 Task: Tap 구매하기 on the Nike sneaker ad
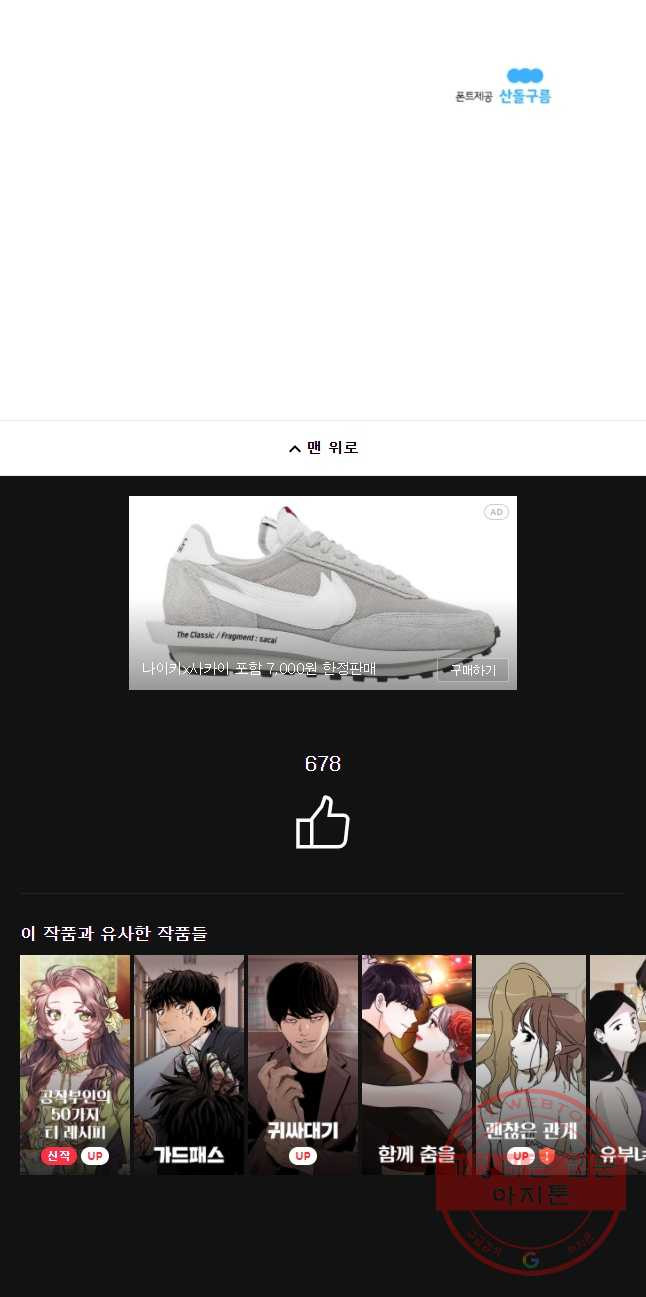473,670
